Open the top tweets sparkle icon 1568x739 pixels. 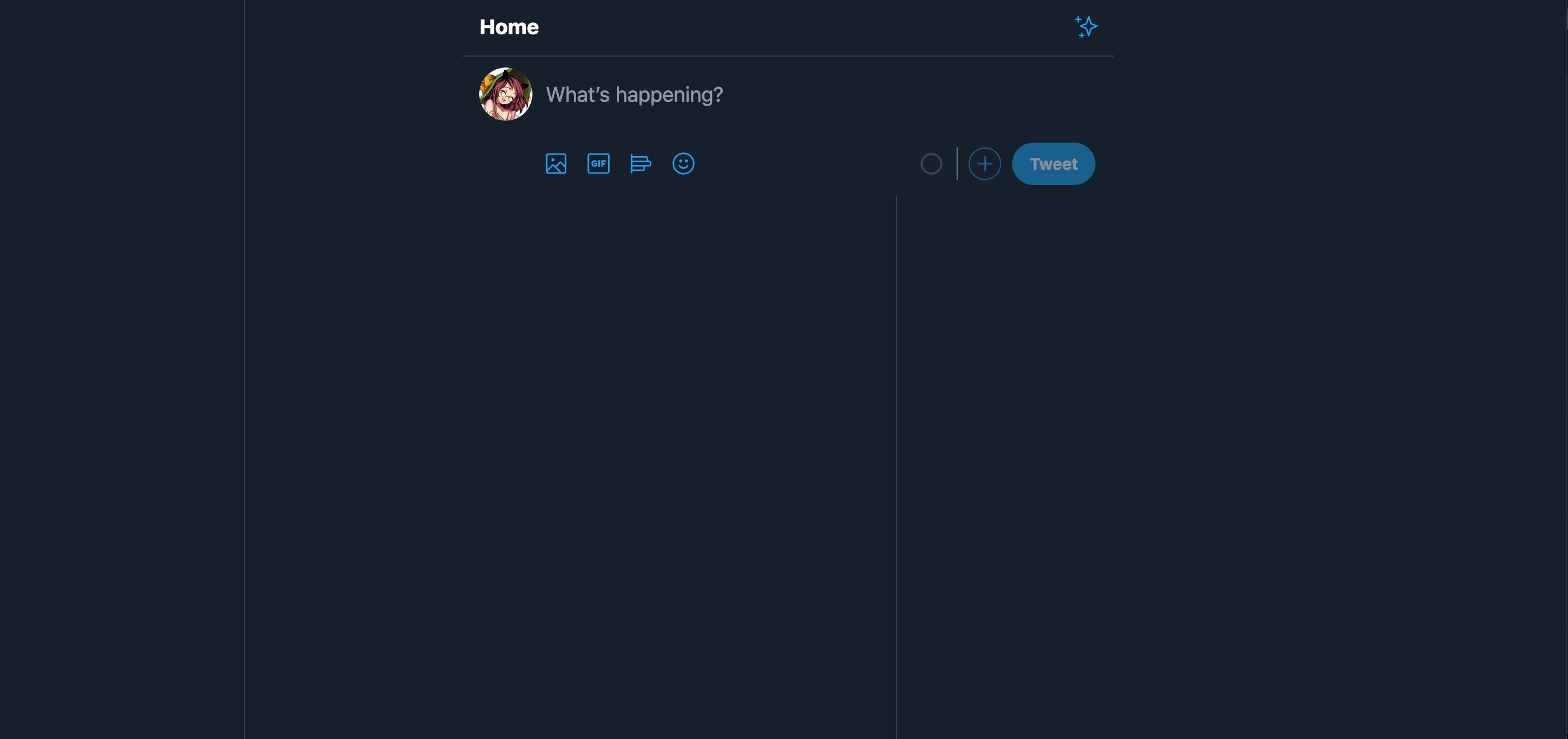coord(1086,27)
